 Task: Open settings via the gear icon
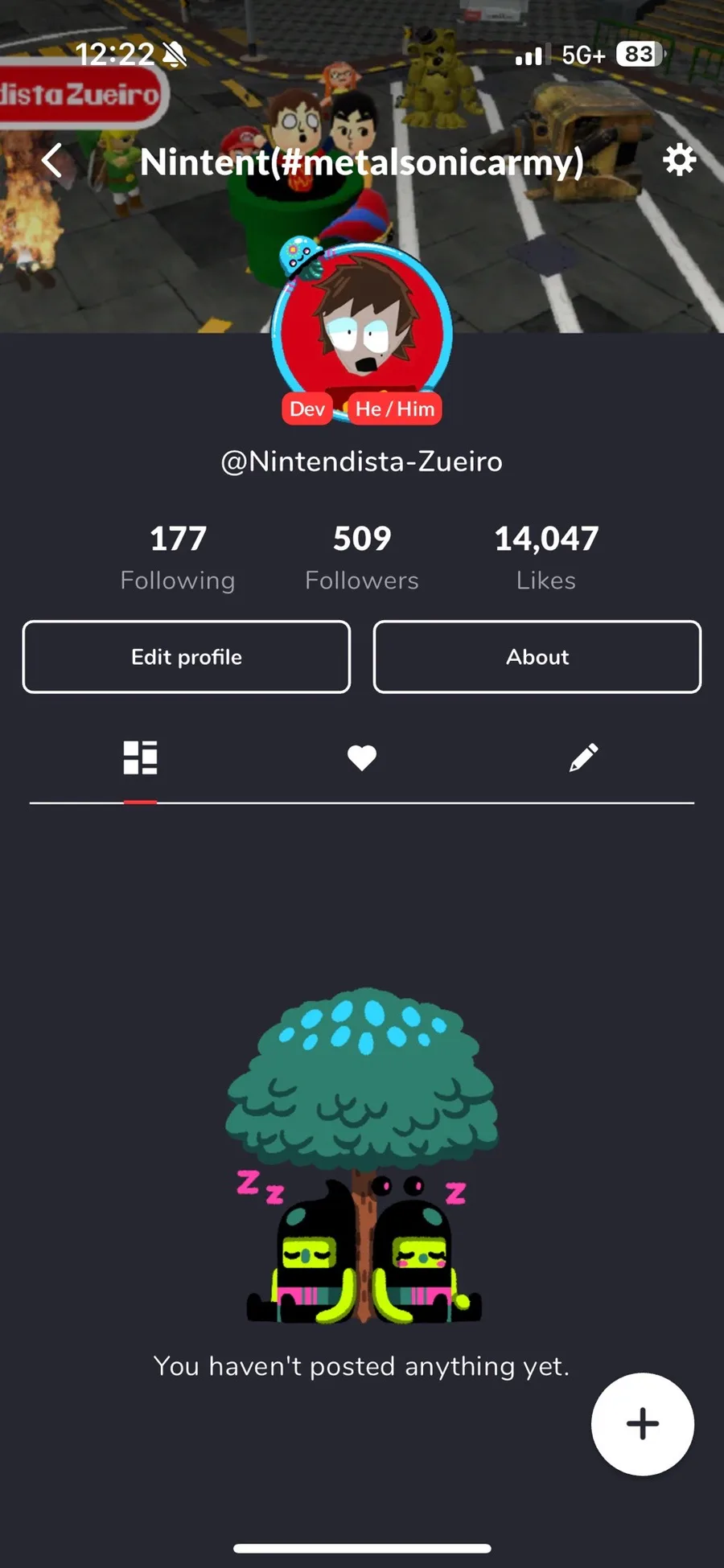click(679, 161)
